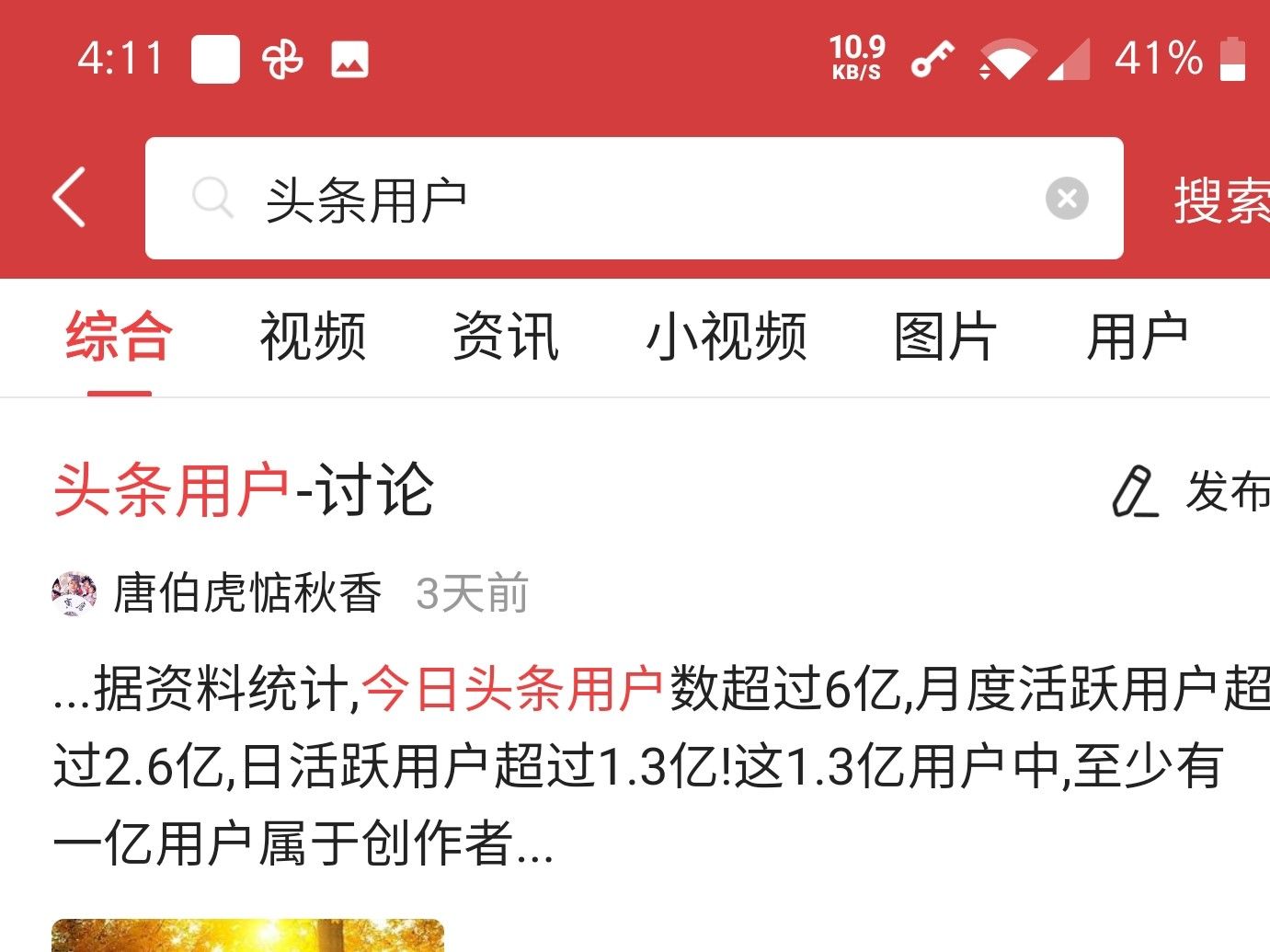Open the post's image thumbnail
Image resolution: width=1270 pixels, height=952 pixels.
[x=248, y=935]
